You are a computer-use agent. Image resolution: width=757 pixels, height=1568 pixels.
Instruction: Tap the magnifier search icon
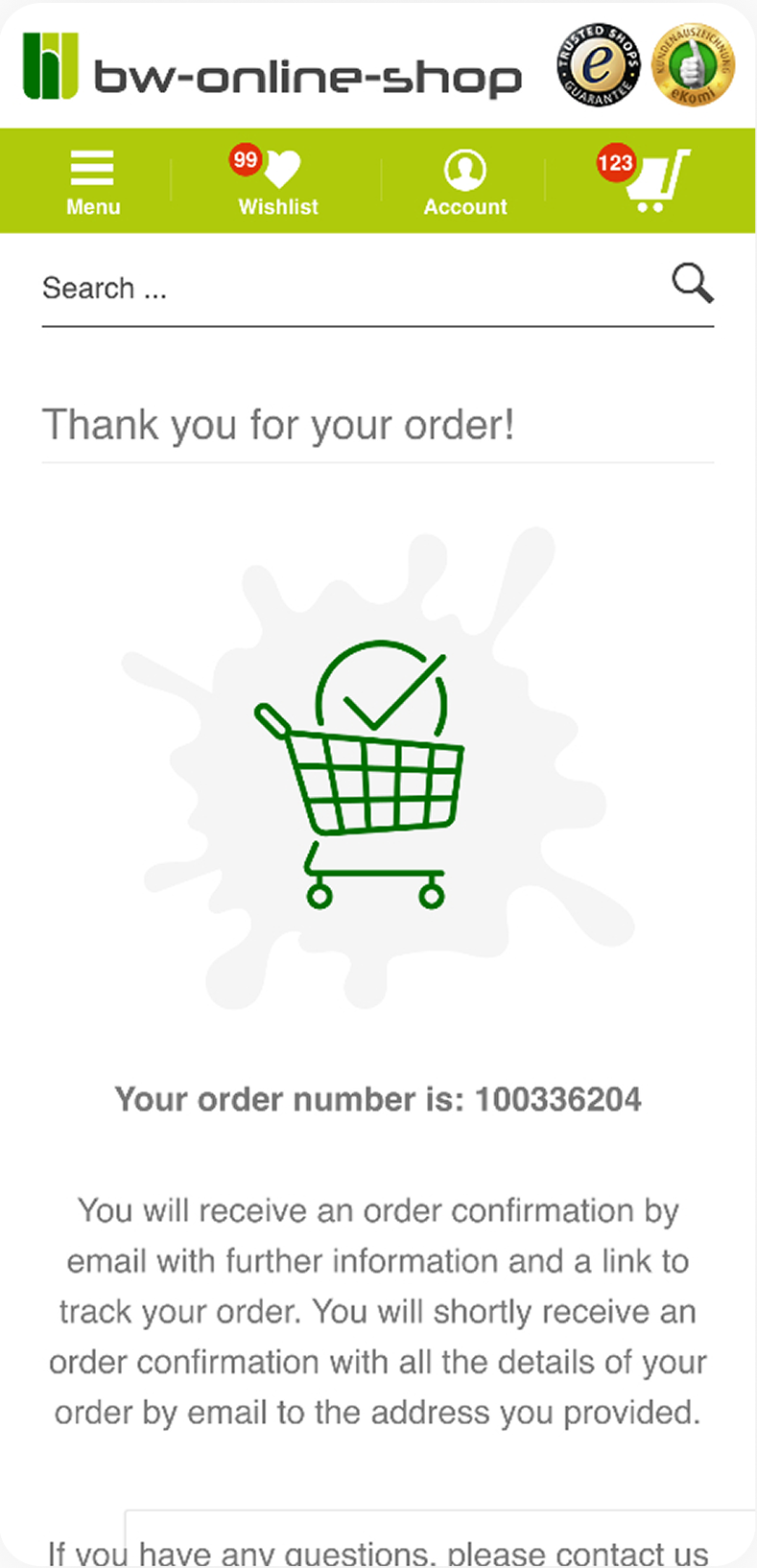tap(692, 284)
